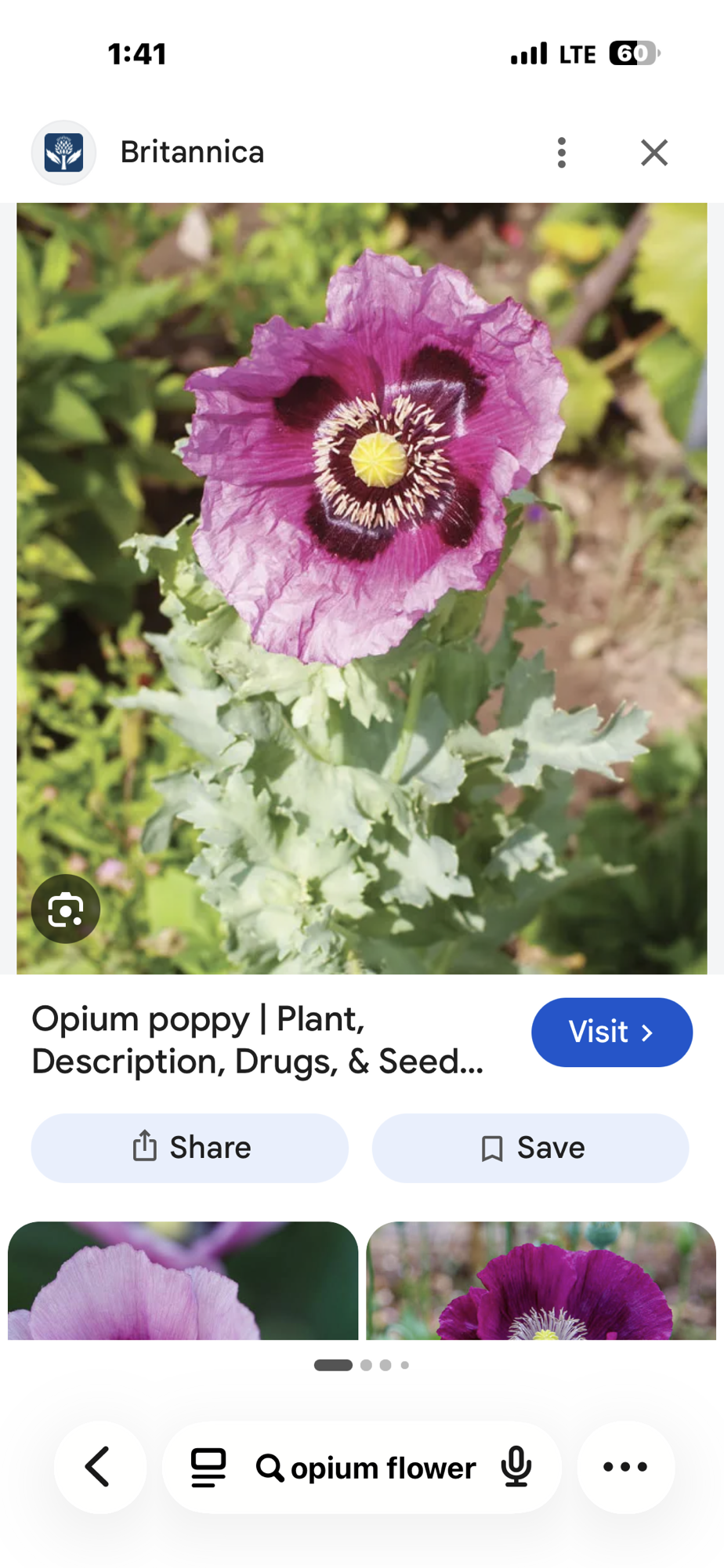Open the 'Opium poppy | Plant, Description' title link
Image resolution: width=724 pixels, height=1568 pixels.
click(x=258, y=1040)
